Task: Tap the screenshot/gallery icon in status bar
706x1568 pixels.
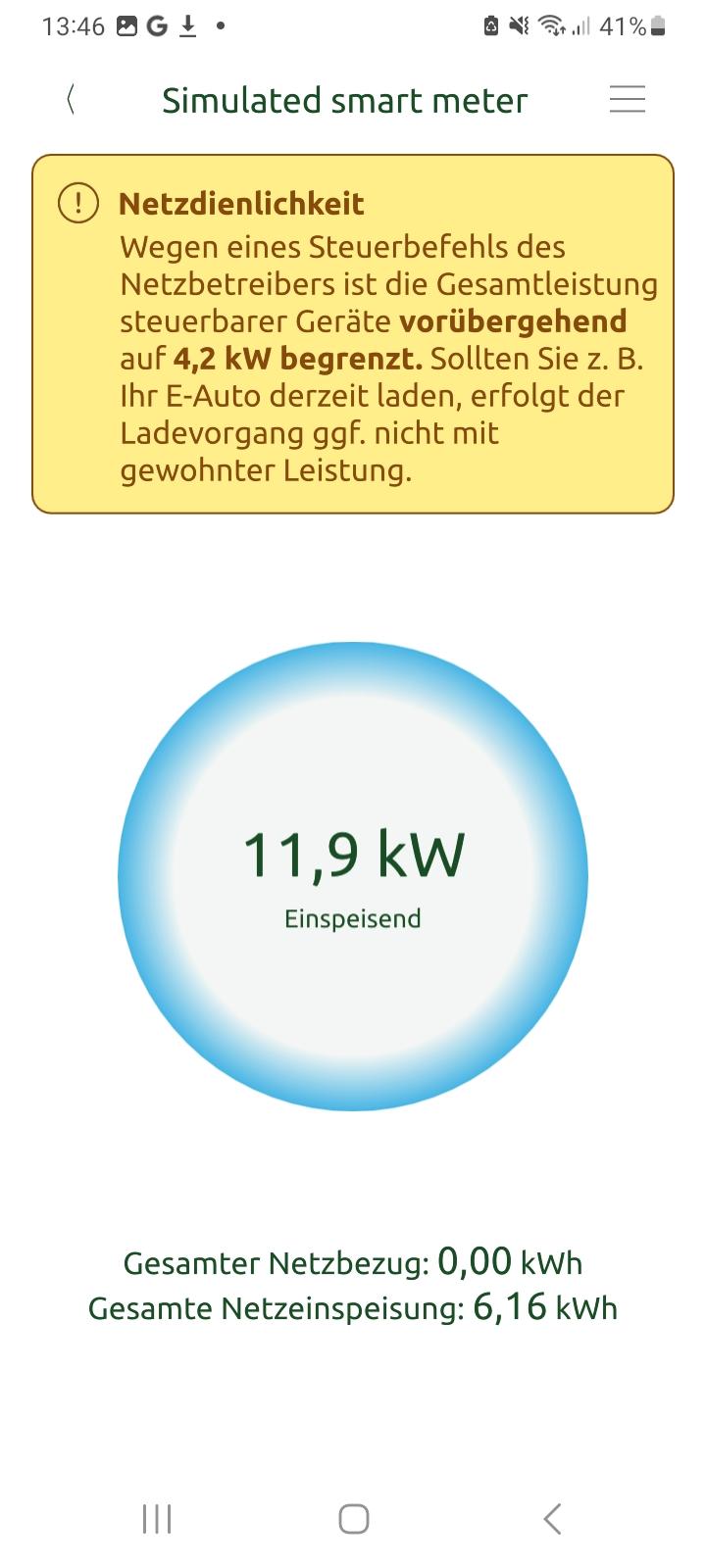Action: coord(126,25)
